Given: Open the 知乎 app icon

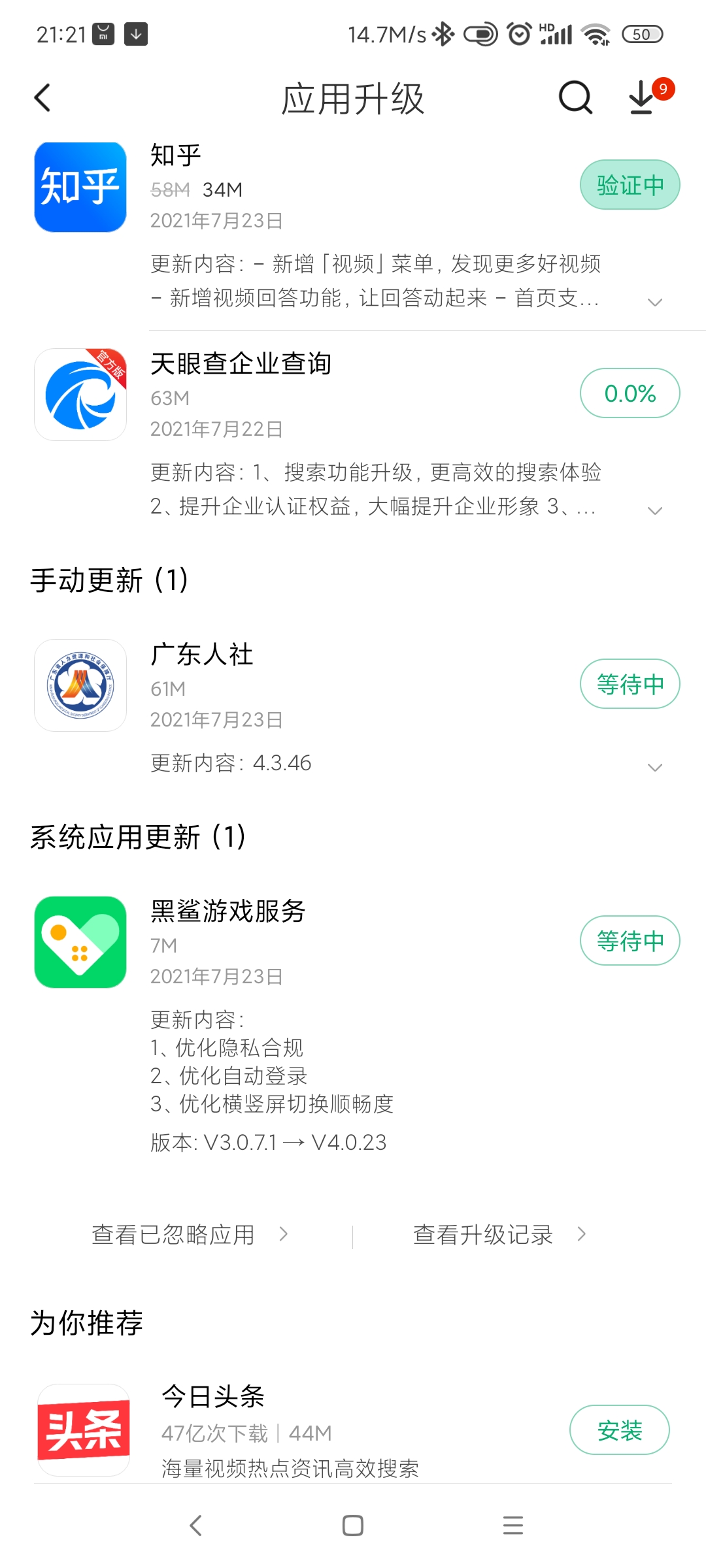Looking at the screenshot, I should pyautogui.click(x=80, y=188).
